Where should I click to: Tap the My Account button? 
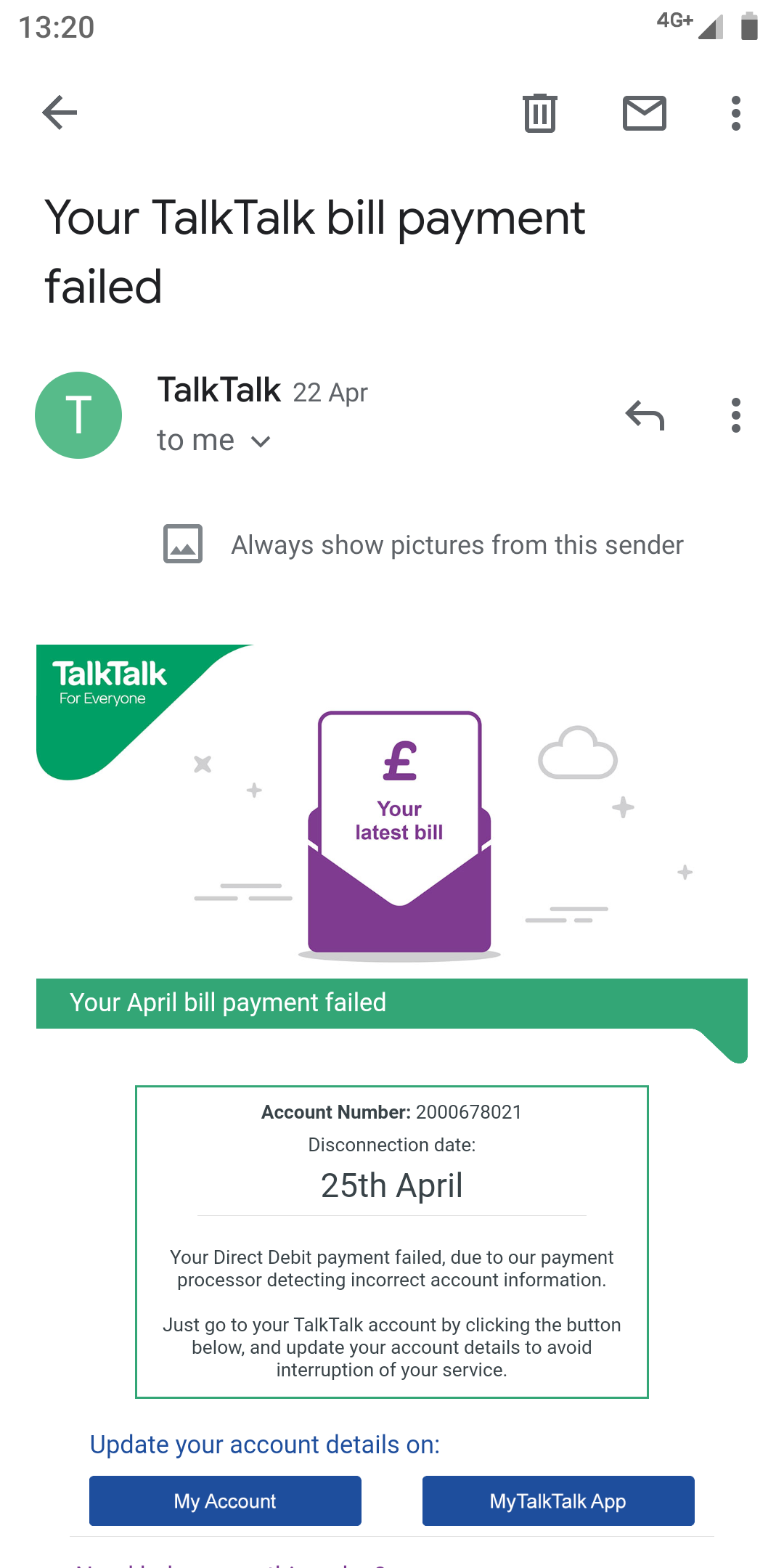[x=225, y=1500]
